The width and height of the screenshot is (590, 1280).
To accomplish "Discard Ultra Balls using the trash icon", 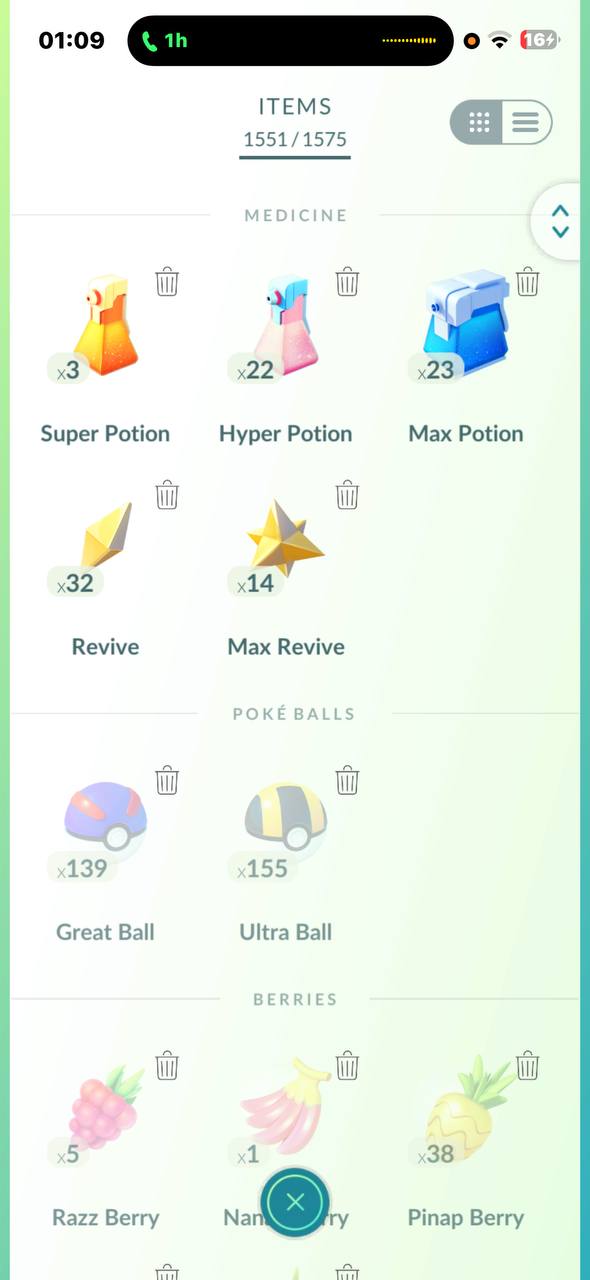I will 347,779.
